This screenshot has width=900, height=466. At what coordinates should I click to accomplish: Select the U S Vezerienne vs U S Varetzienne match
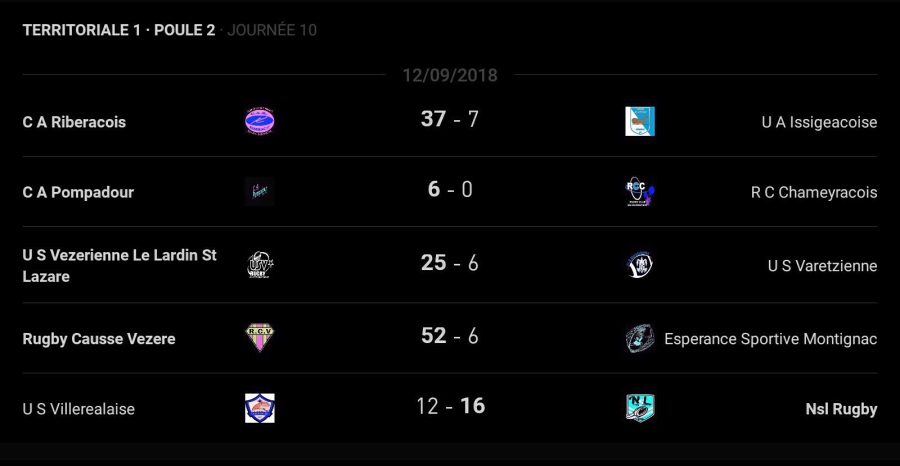click(x=449, y=264)
